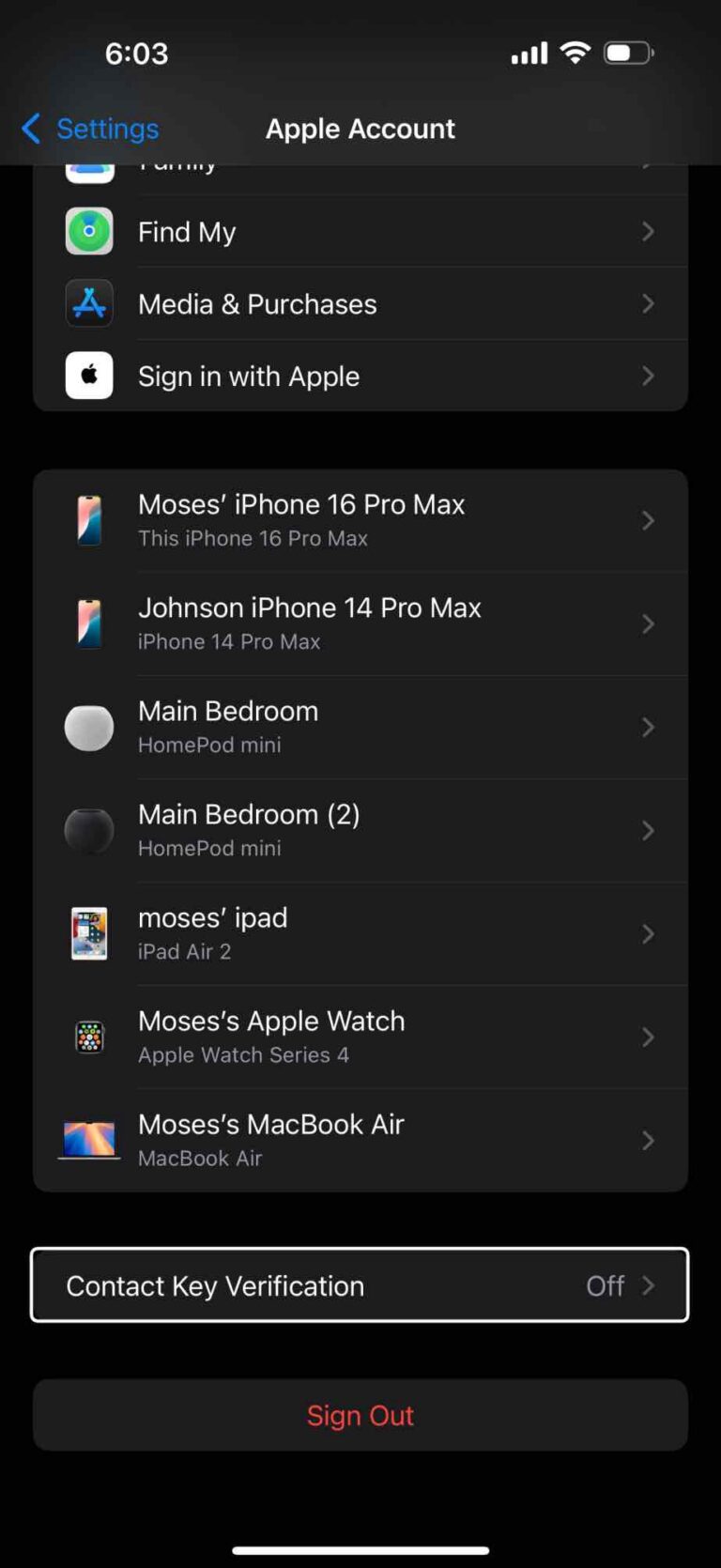Select the Media & Purchases App Store icon

tap(88, 303)
